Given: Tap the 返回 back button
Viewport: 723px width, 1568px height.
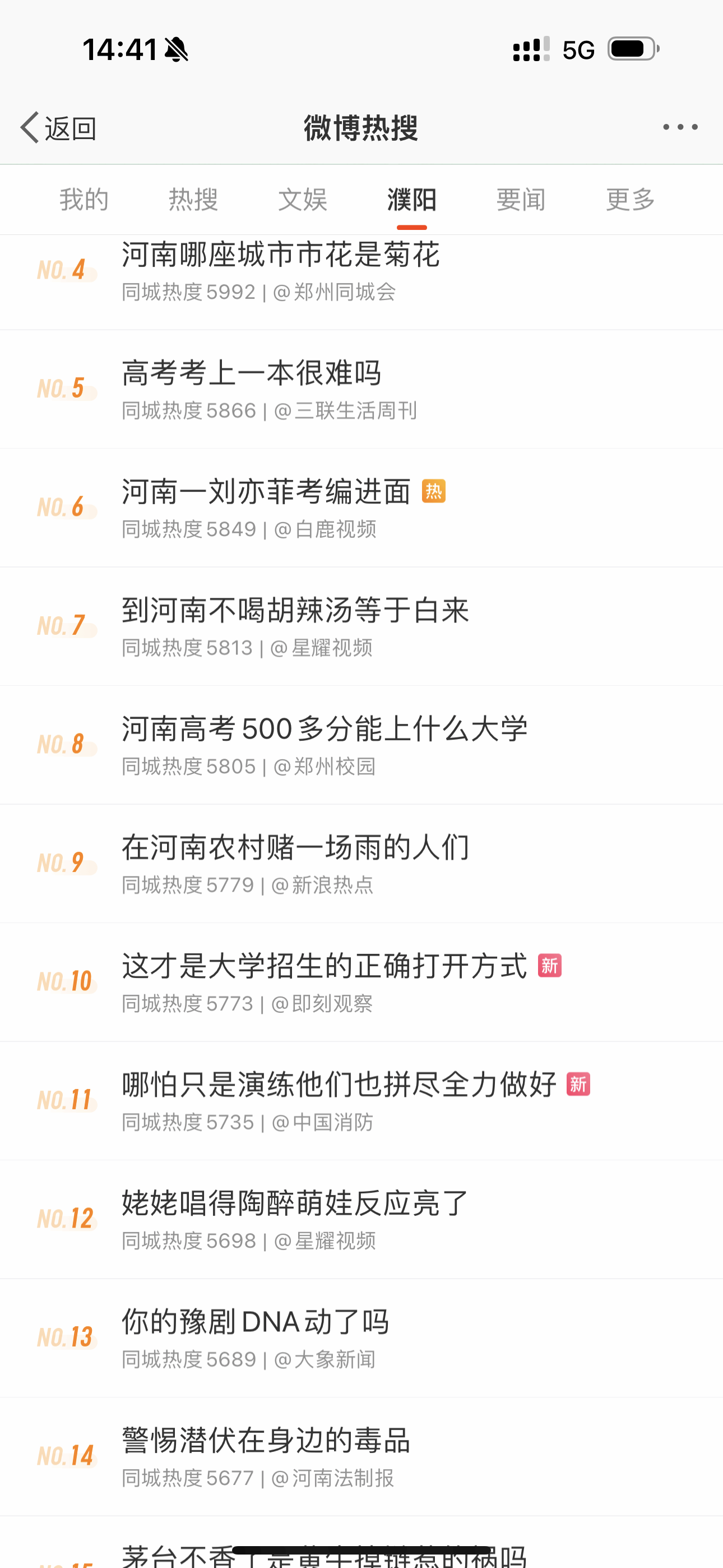Looking at the screenshot, I should [58, 128].
